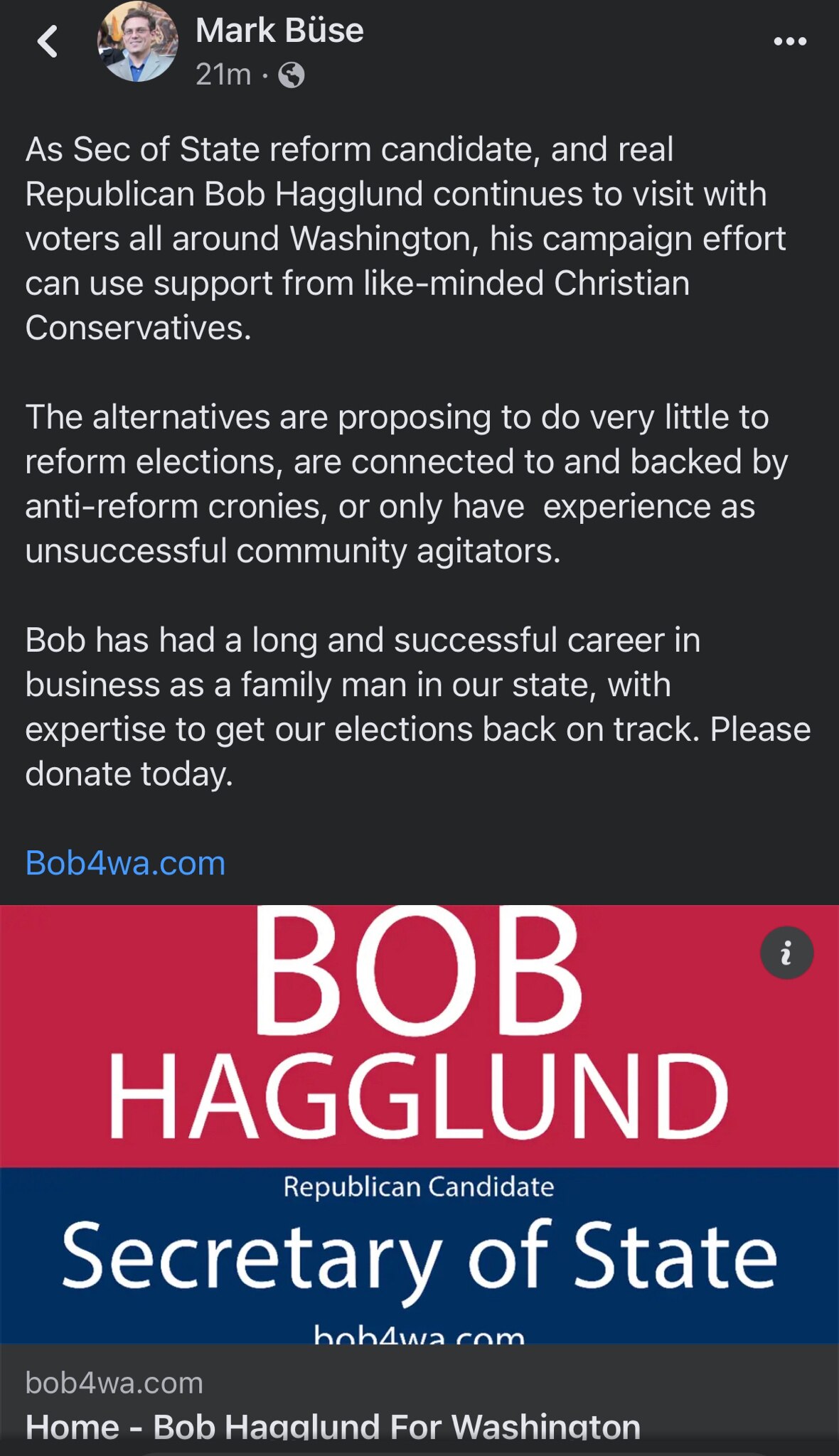
Task: Open the Bob4wa.com link in the post text
Action: click(124, 862)
